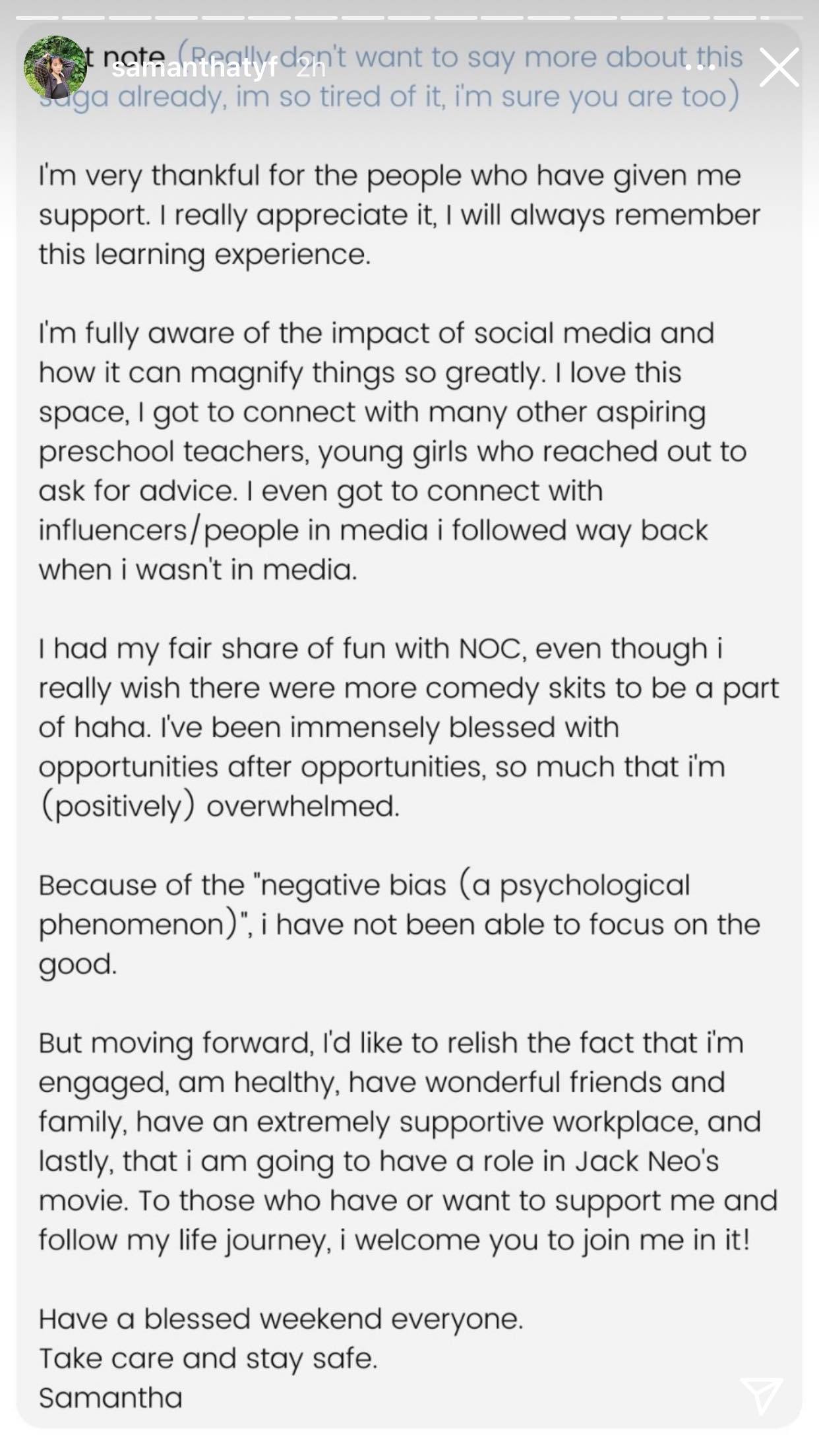Share this story via paper plane icon
819x1456 pixels.
[761, 1394]
